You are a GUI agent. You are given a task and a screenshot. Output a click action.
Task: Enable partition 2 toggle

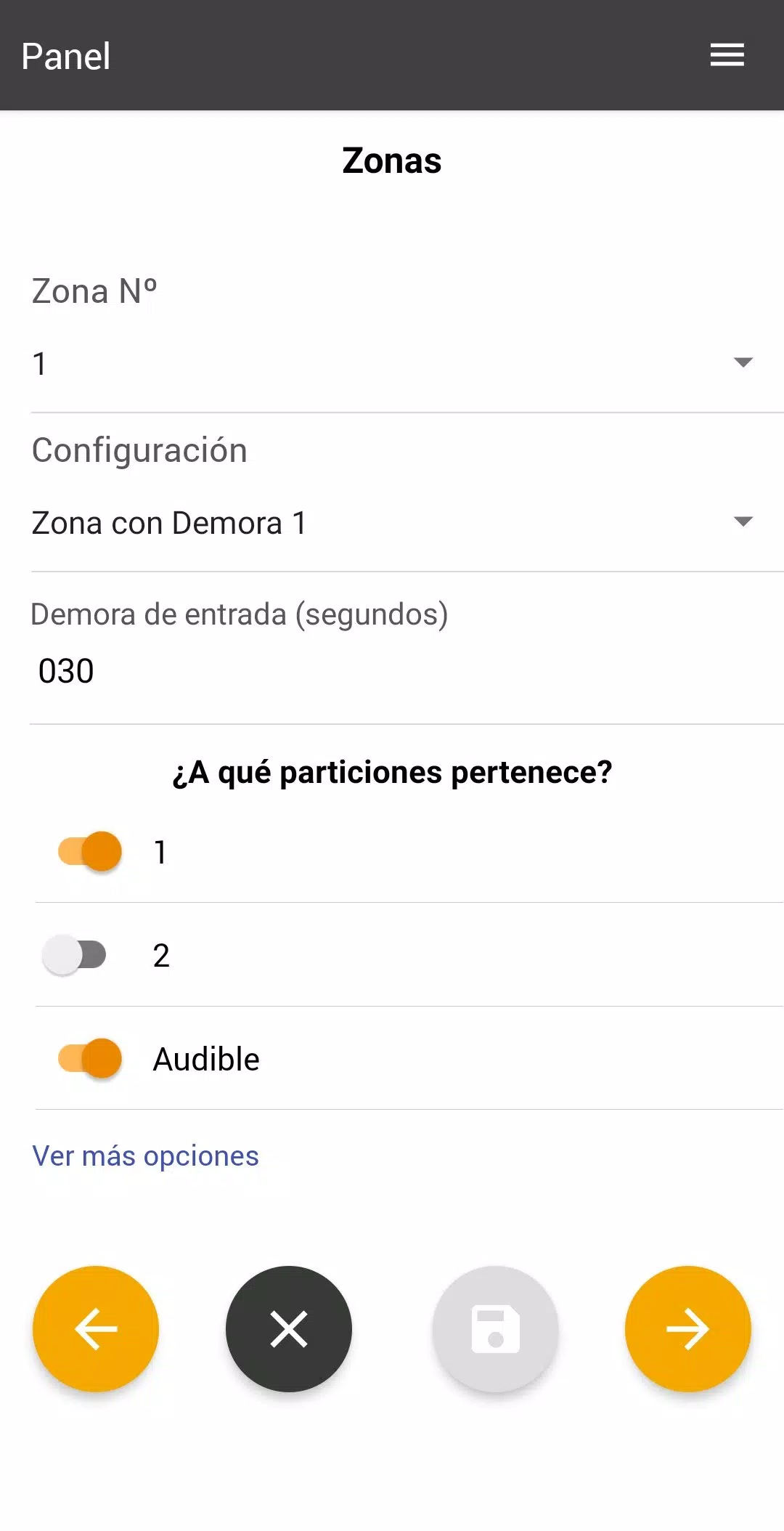pos(75,954)
